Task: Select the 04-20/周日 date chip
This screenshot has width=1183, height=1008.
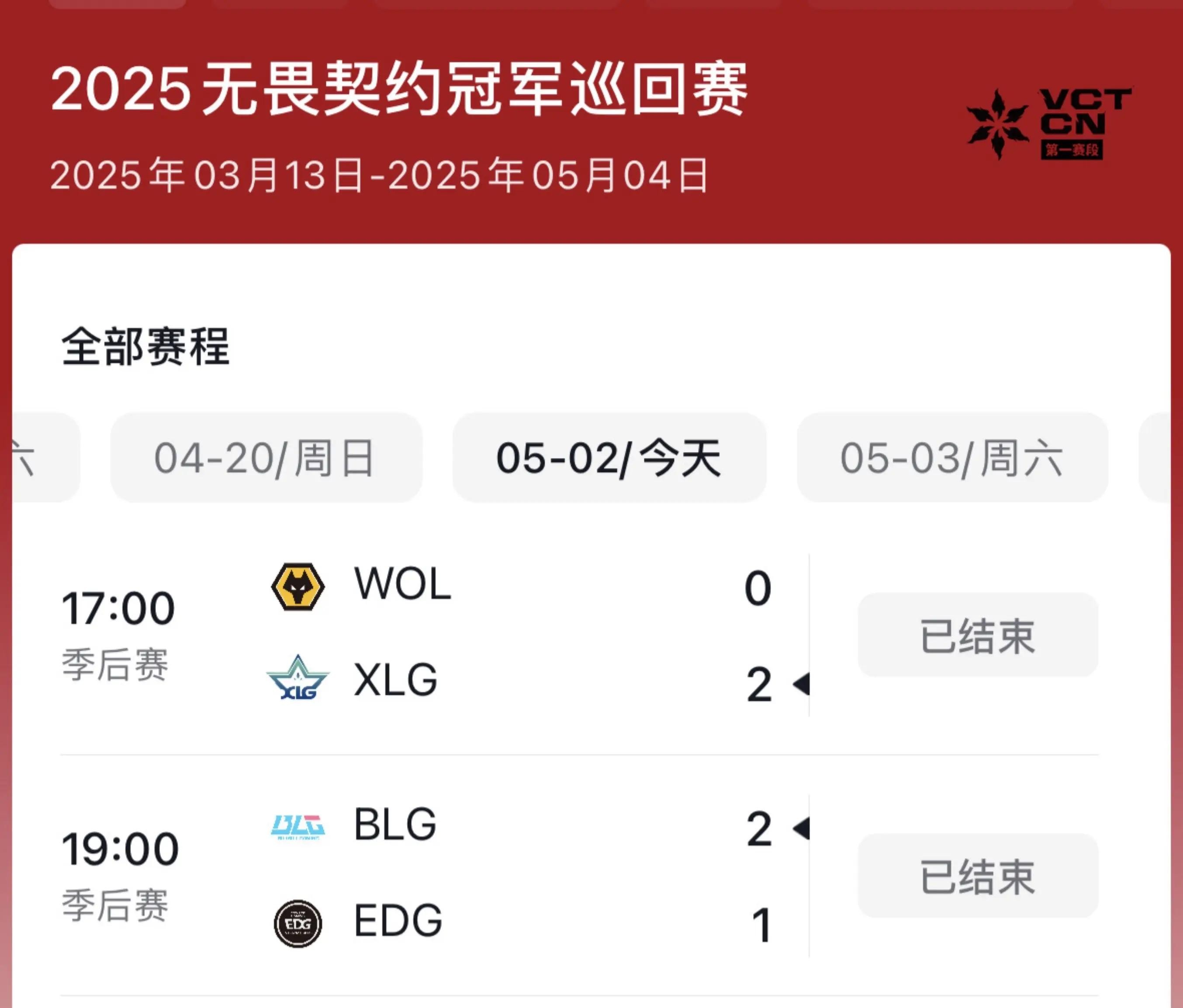Action: [x=266, y=458]
